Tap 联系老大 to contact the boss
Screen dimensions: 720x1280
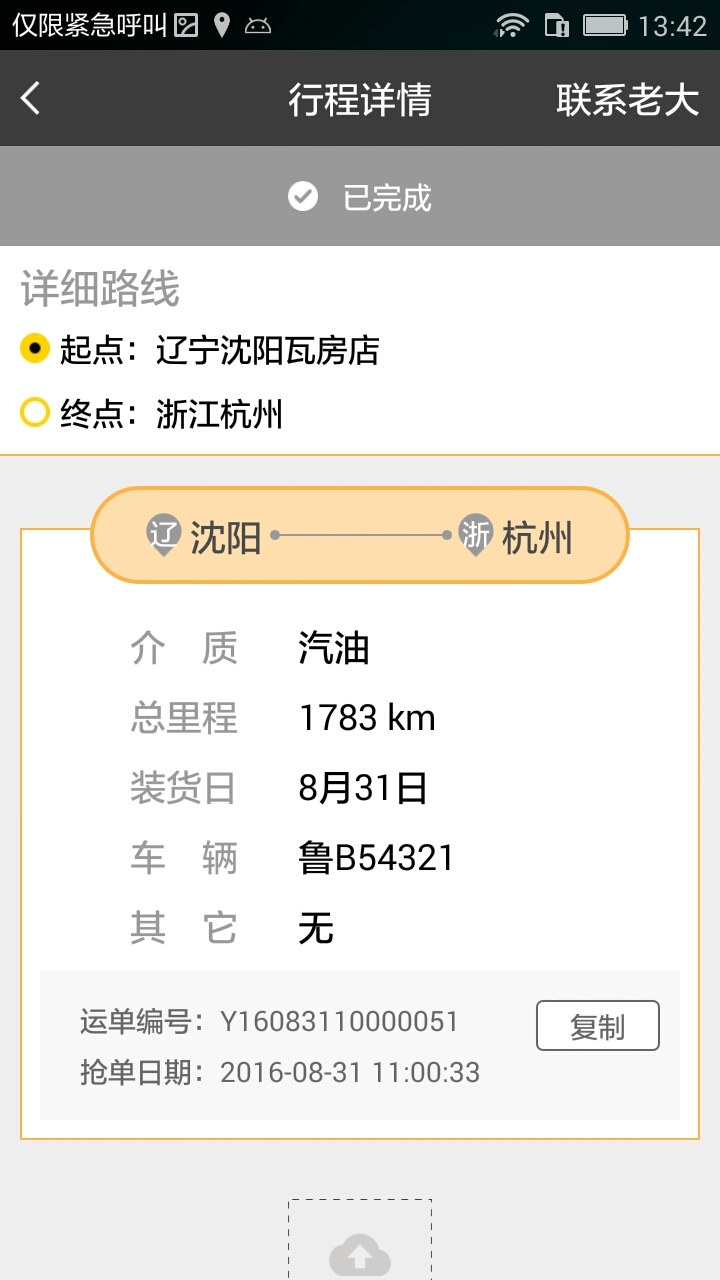tap(627, 99)
